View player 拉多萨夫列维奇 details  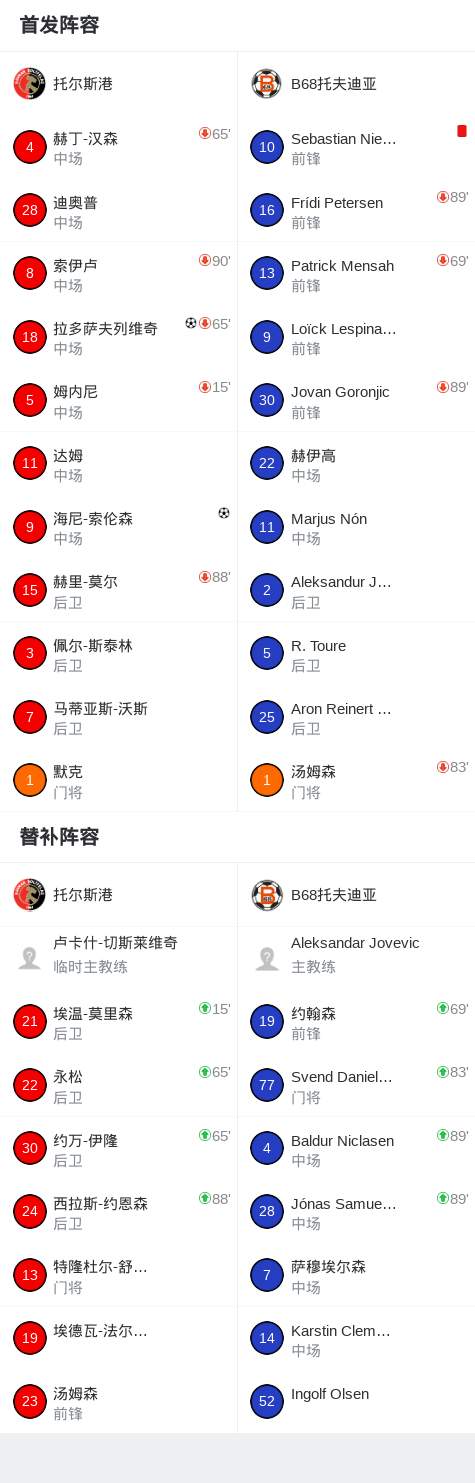118,337
